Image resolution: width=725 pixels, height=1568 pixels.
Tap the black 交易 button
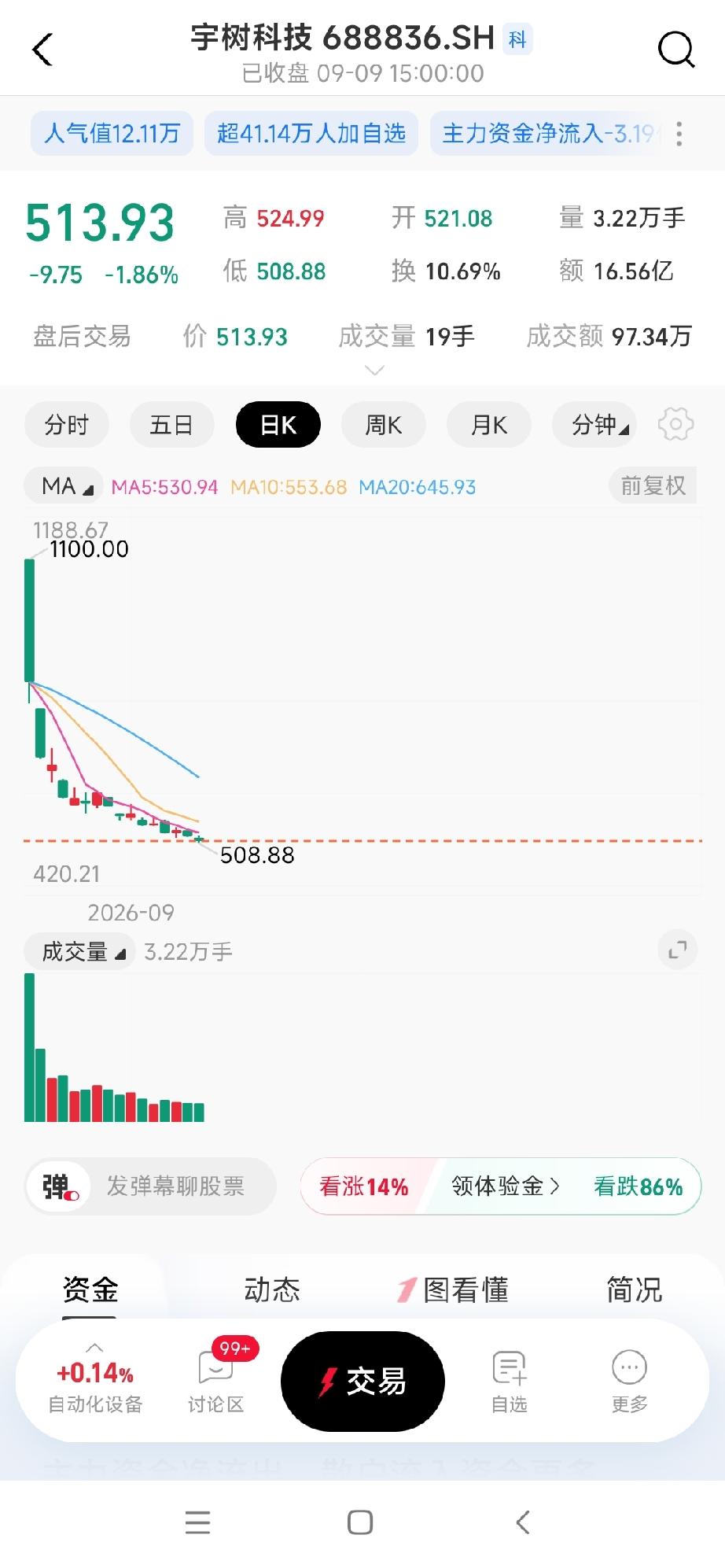pyautogui.click(x=362, y=1382)
